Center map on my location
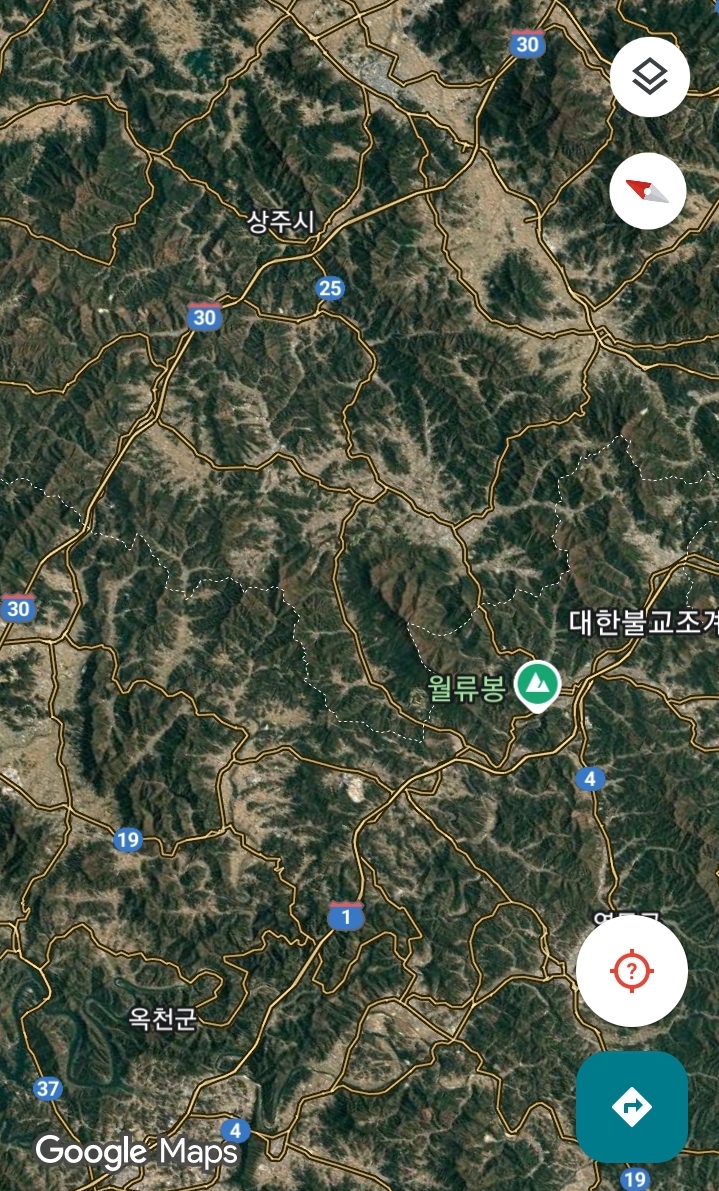This screenshot has width=719, height=1191. tap(632, 971)
